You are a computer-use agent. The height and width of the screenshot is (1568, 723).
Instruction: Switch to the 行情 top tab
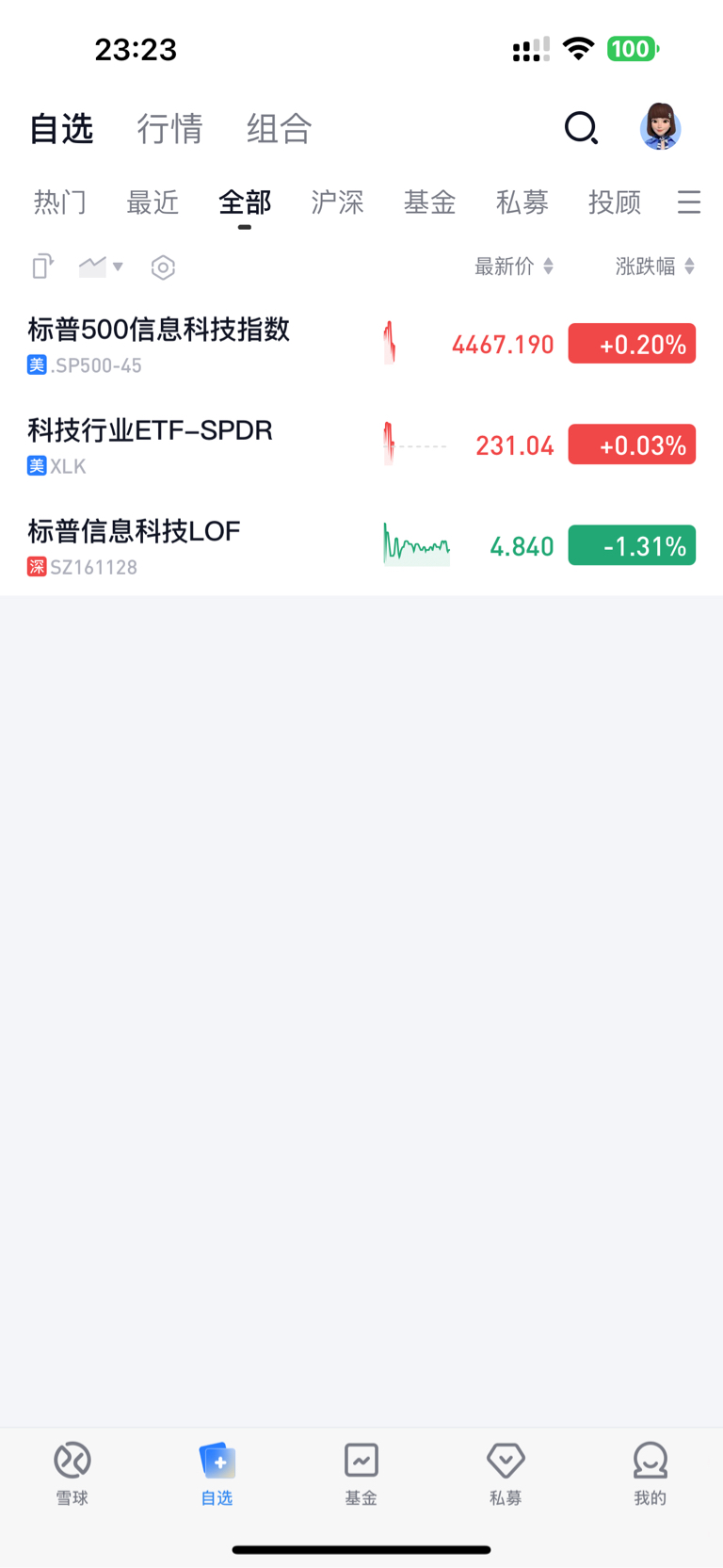click(x=169, y=129)
